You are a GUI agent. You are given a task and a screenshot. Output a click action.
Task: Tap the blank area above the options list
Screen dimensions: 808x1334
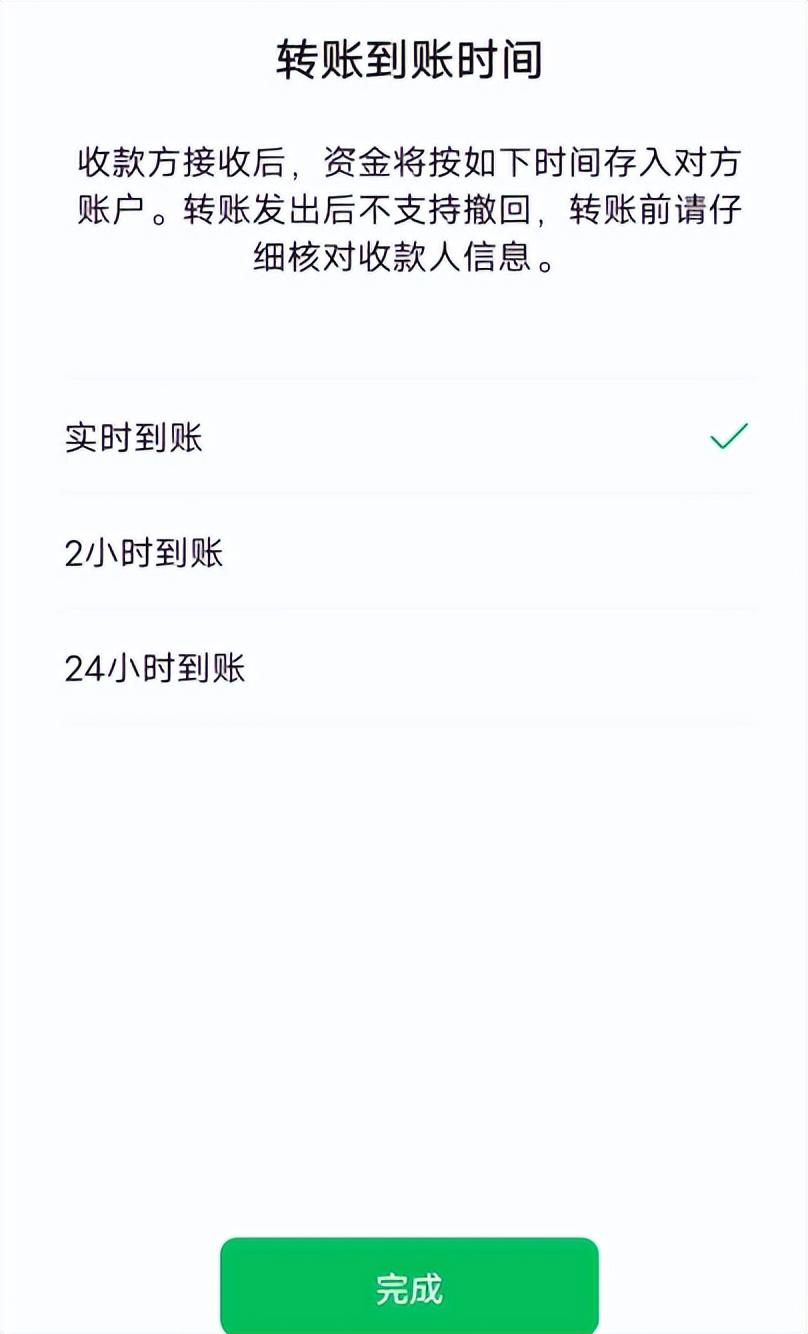tap(404, 330)
